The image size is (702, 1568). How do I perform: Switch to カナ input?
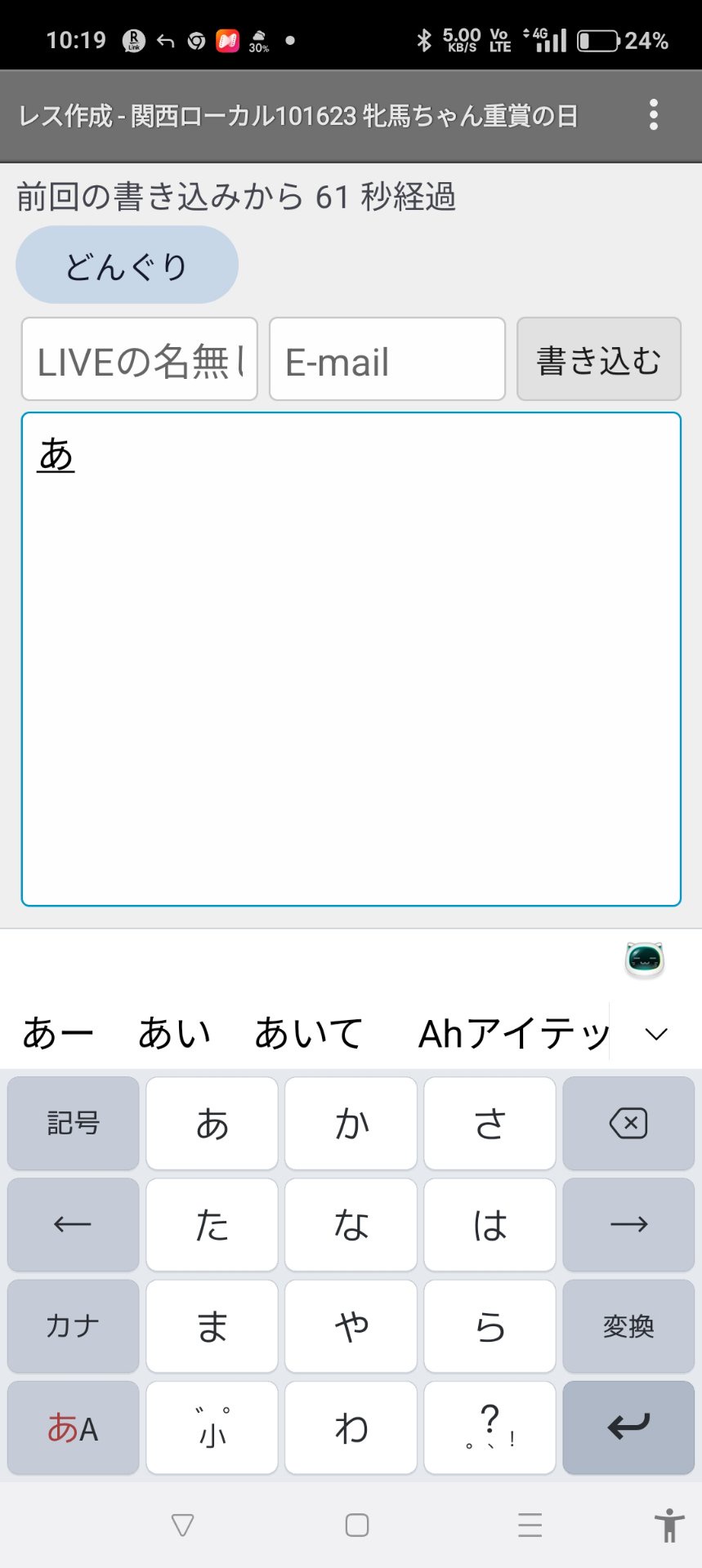73,1326
